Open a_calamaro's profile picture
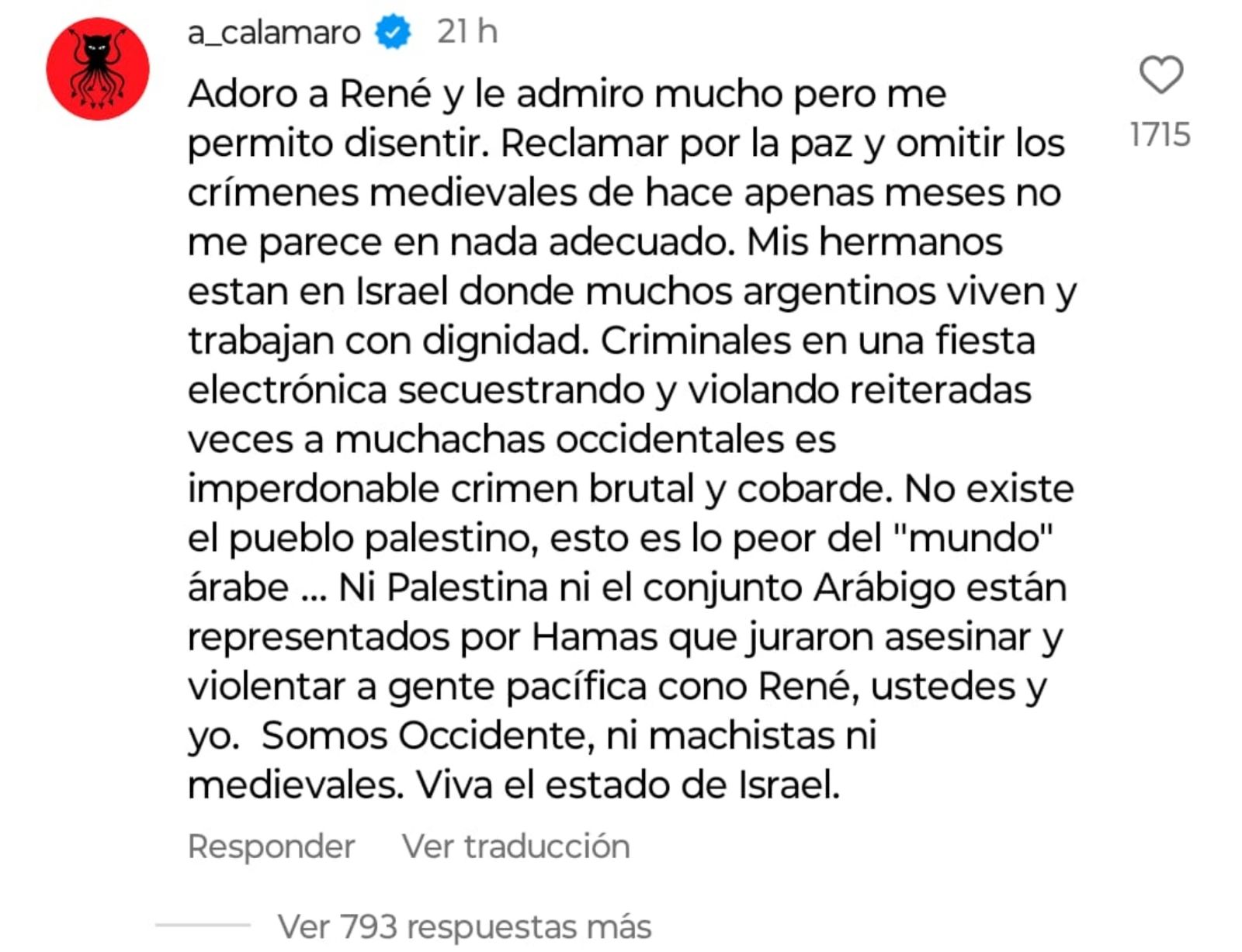Image resolution: width=1242 pixels, height=952 pixels. [x=98, y=69]
